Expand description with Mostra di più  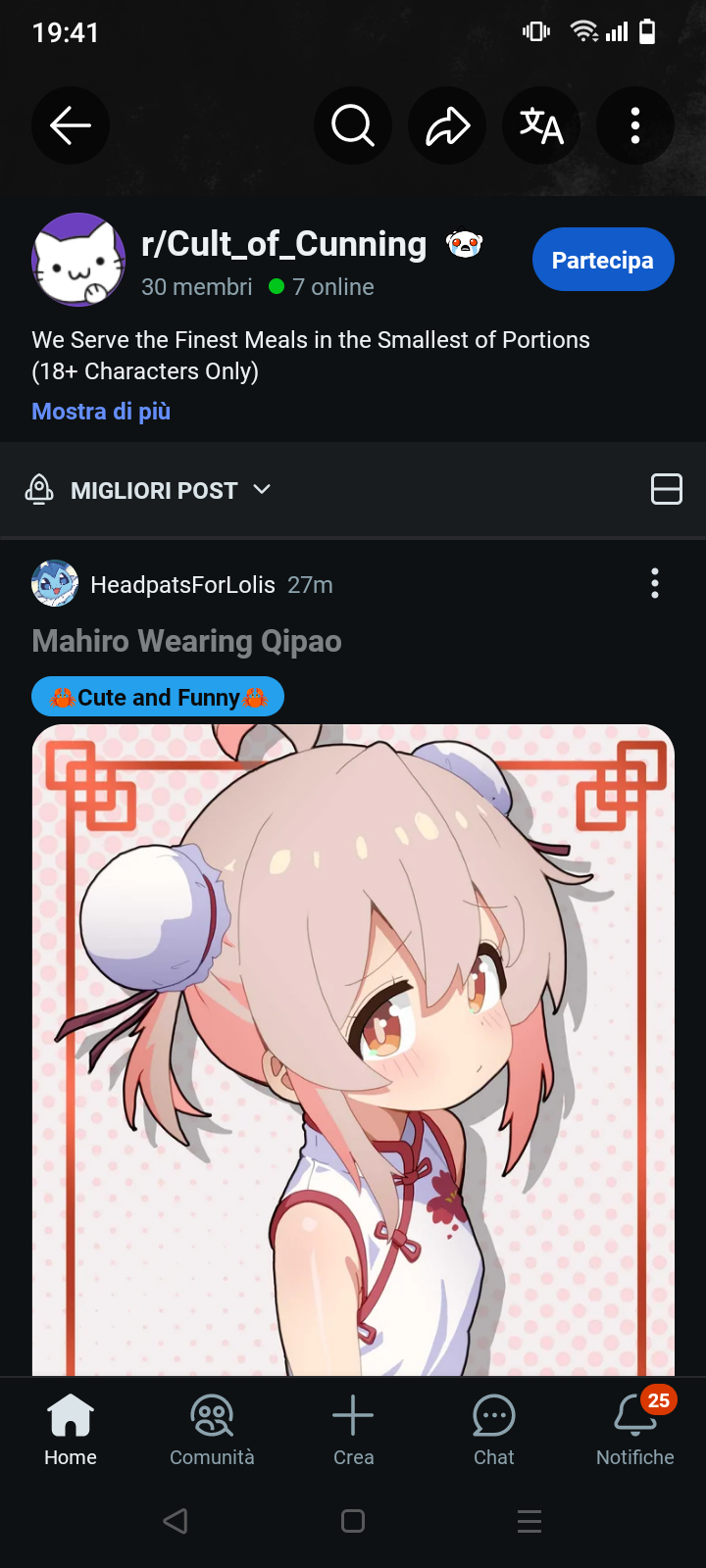point(101,412)
